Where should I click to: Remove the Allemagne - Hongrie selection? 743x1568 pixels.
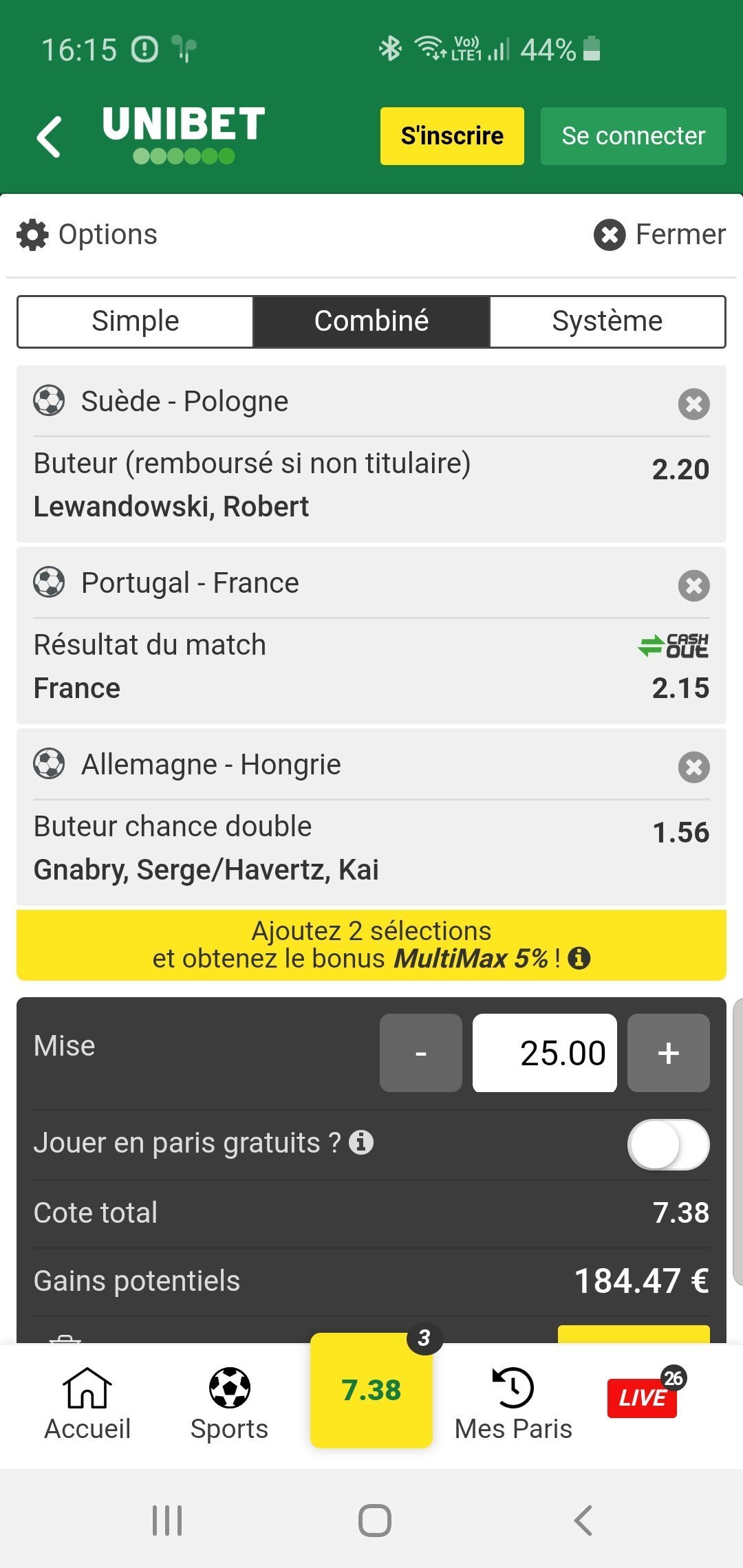pos(693,767)
